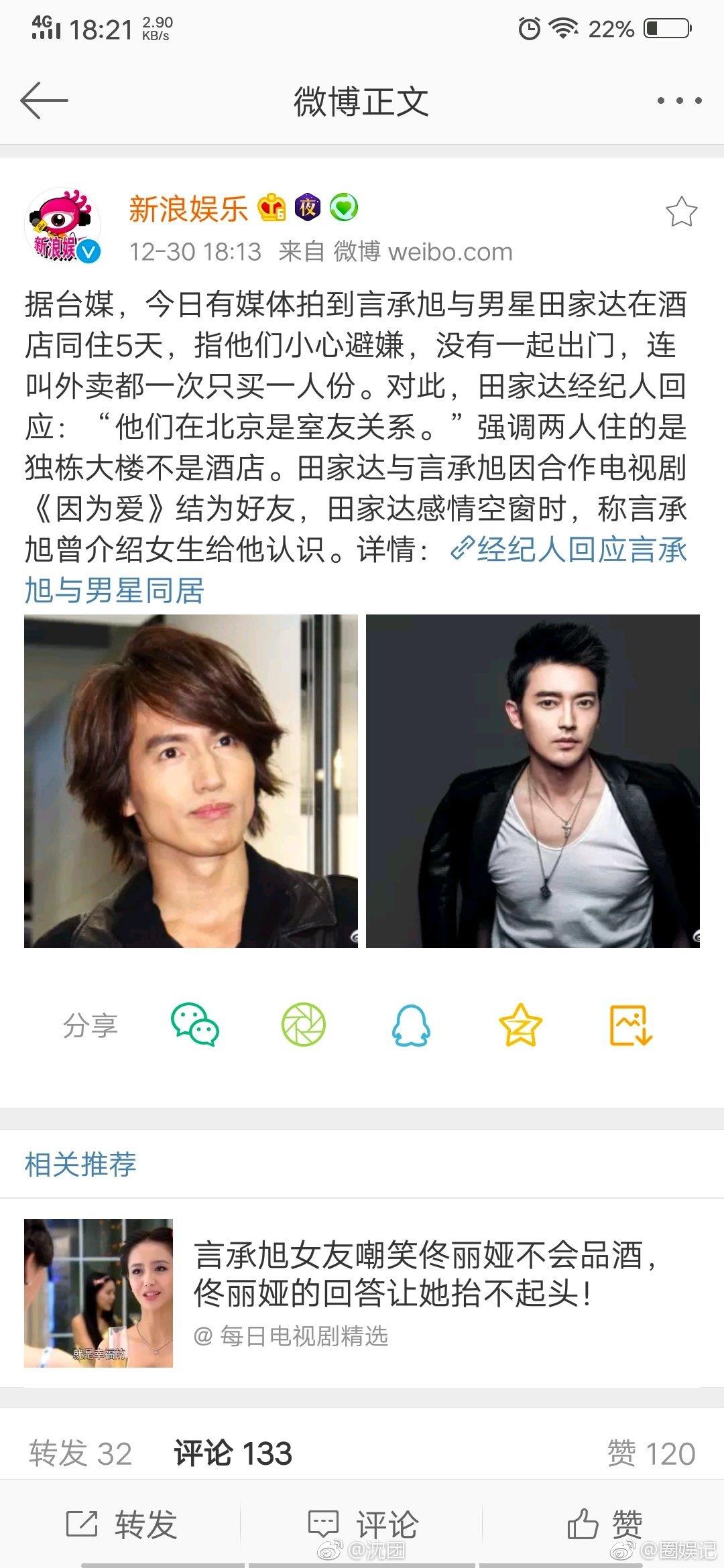Share the post to WeChat

[x=194, y=1025]
